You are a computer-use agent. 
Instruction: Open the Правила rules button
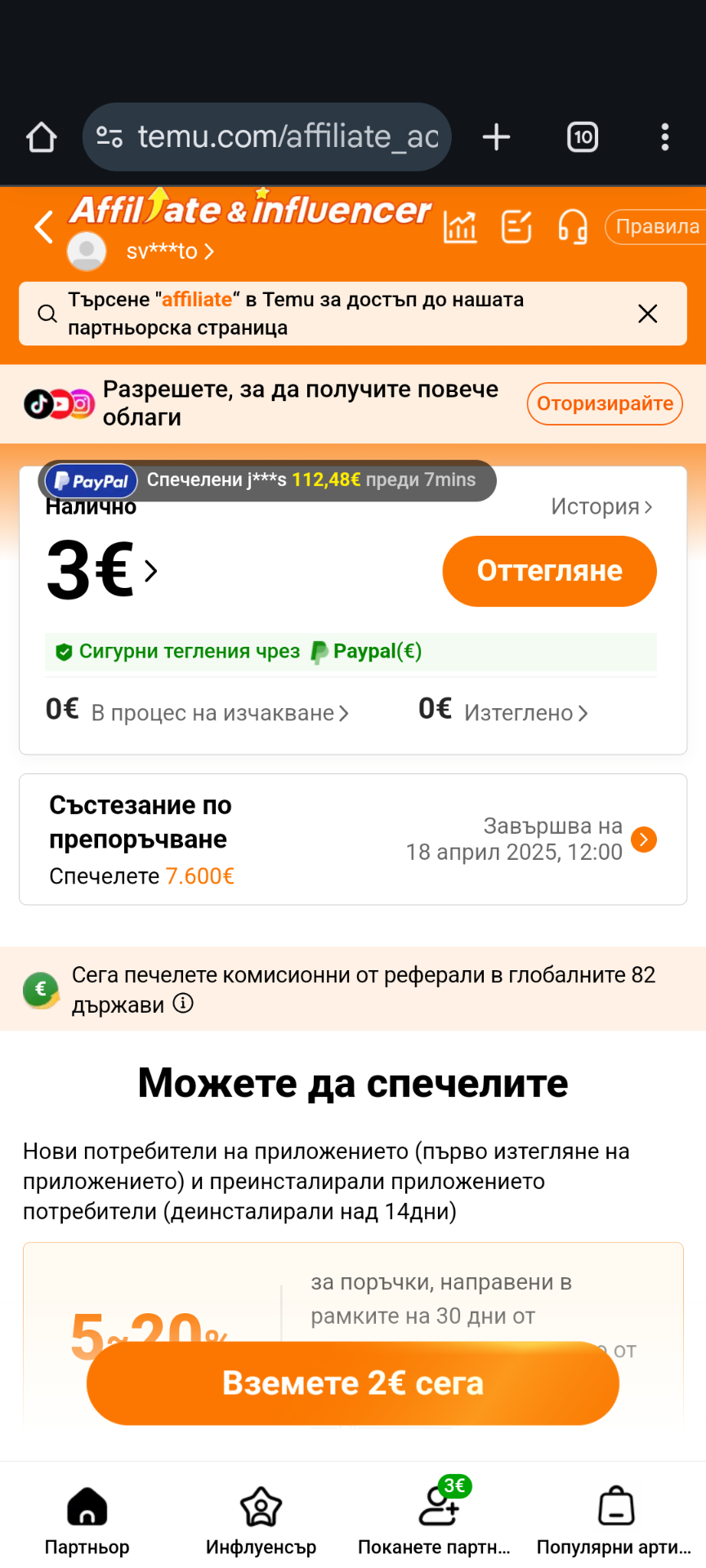click(656, 226)
